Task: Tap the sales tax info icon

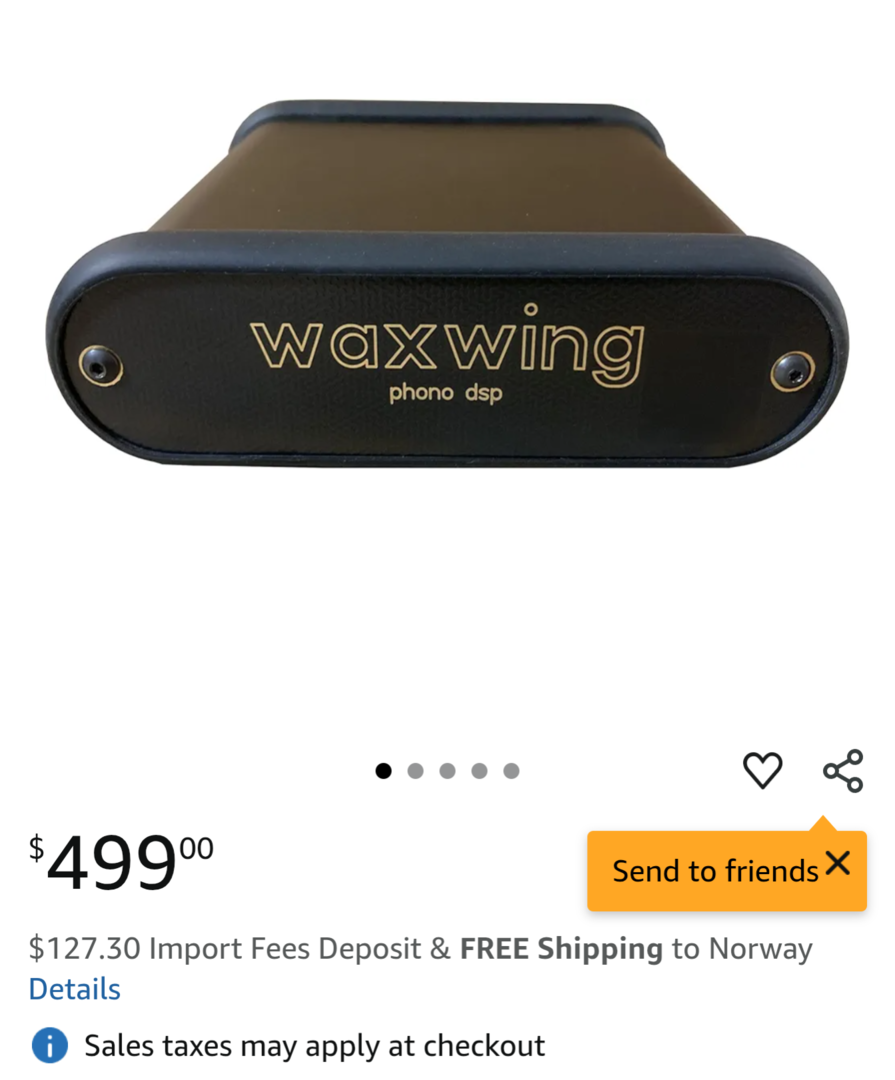Action: coord(49,1046)
